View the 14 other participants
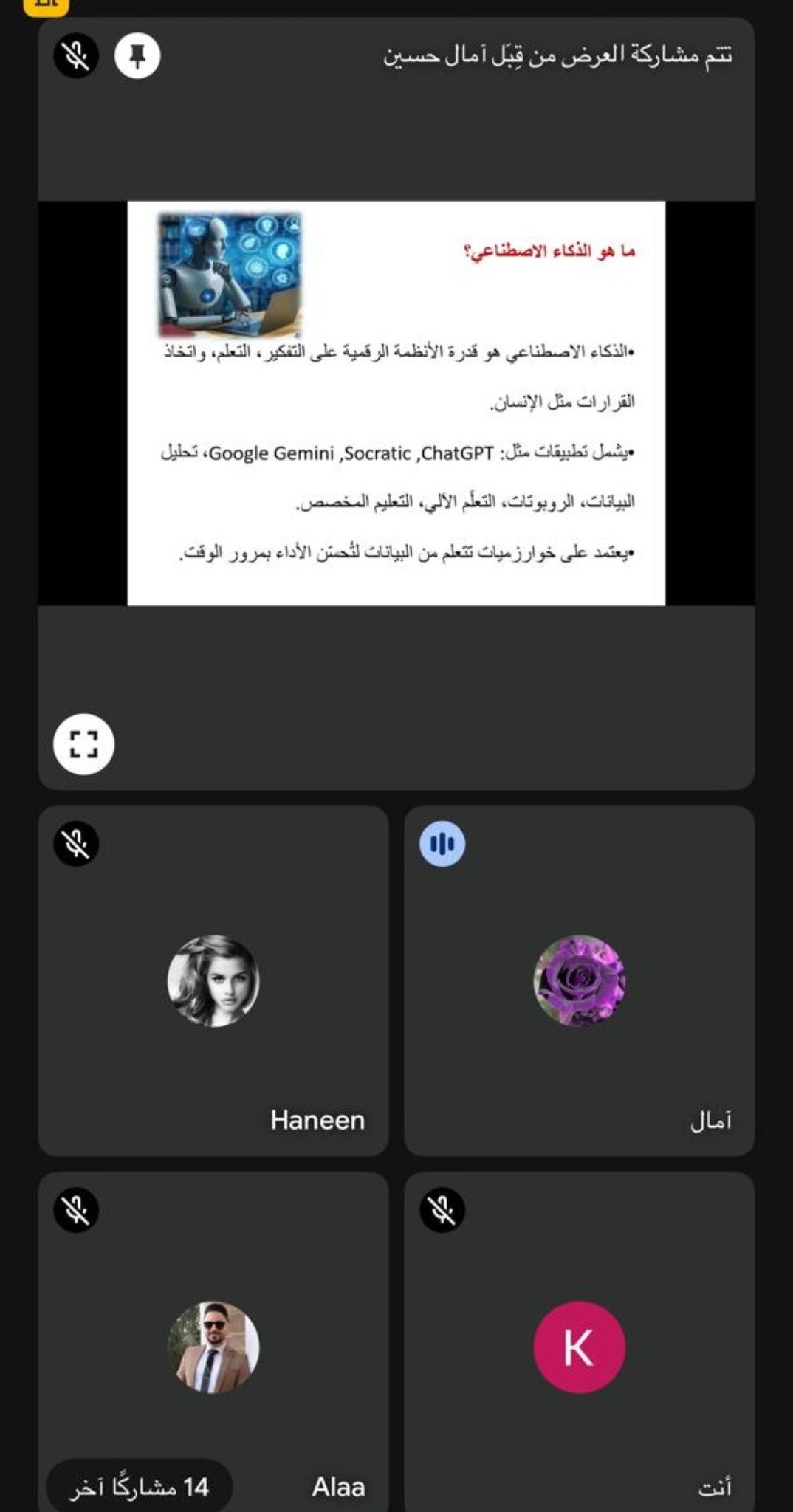Viewport: 793px width, 1512px height. [x=140, y=1485]
